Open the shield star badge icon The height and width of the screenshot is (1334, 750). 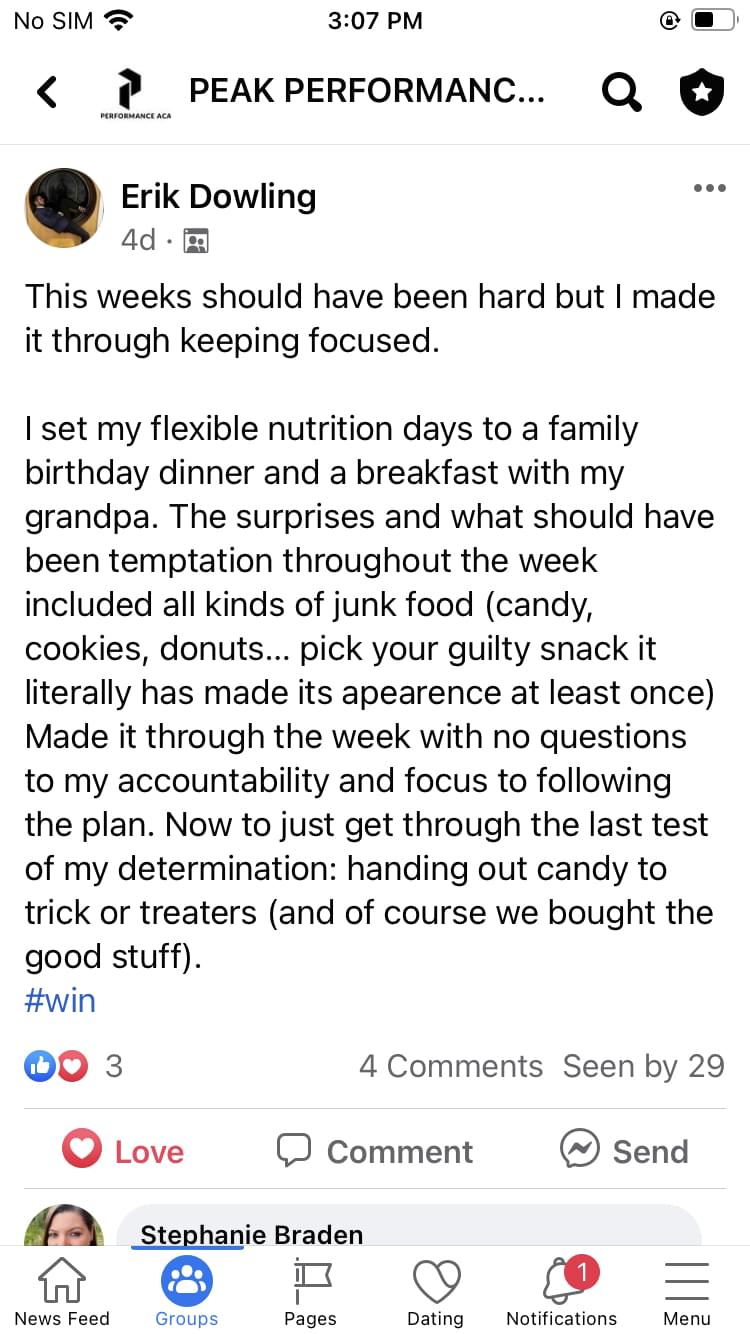701,92
